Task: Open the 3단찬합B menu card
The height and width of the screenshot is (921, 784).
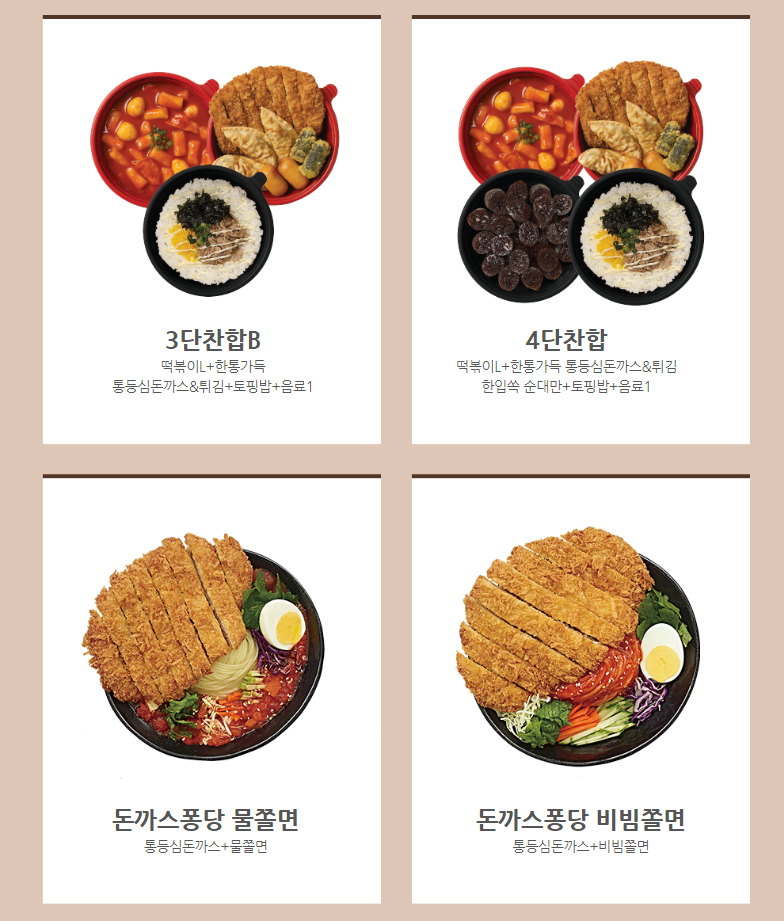Action: [212, 231]
